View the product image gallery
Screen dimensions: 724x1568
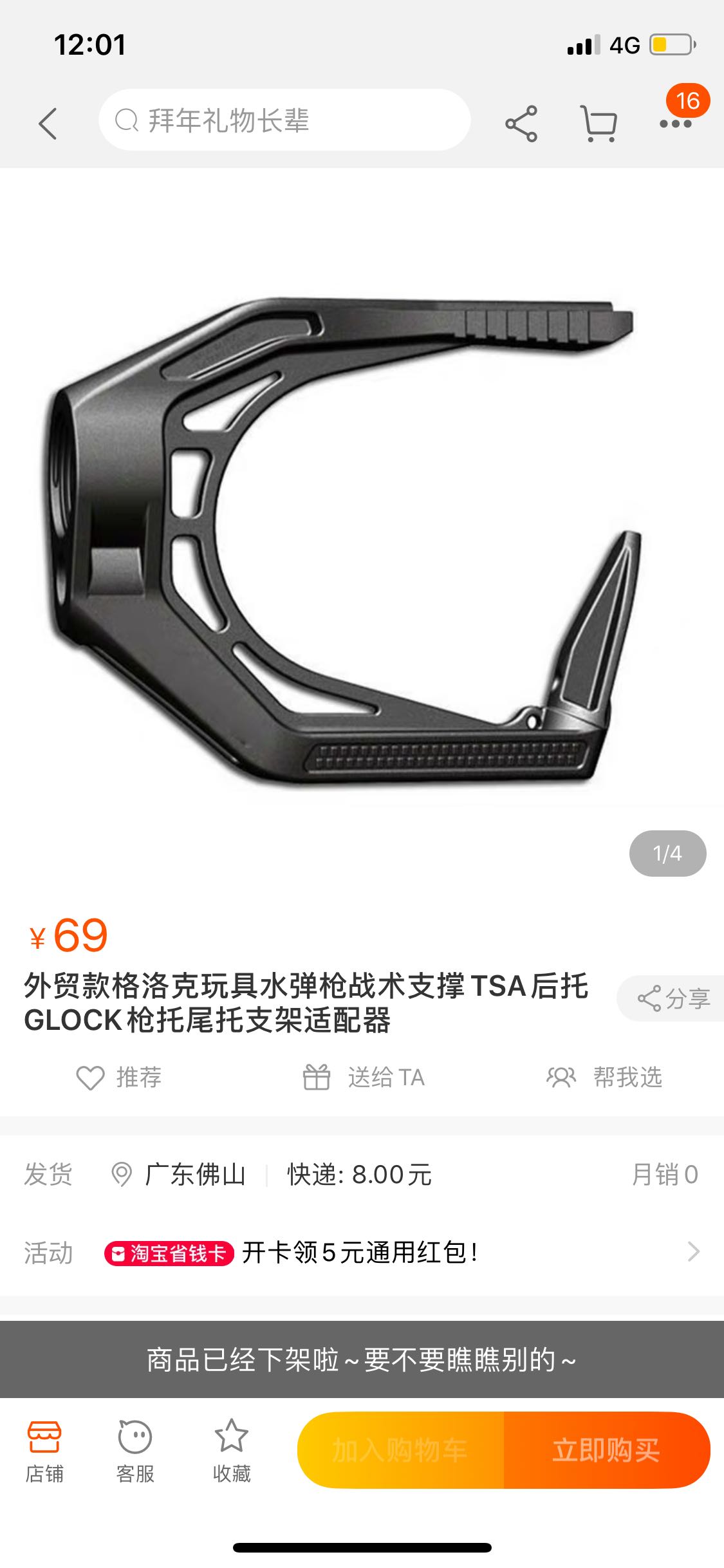coord(362,528)
